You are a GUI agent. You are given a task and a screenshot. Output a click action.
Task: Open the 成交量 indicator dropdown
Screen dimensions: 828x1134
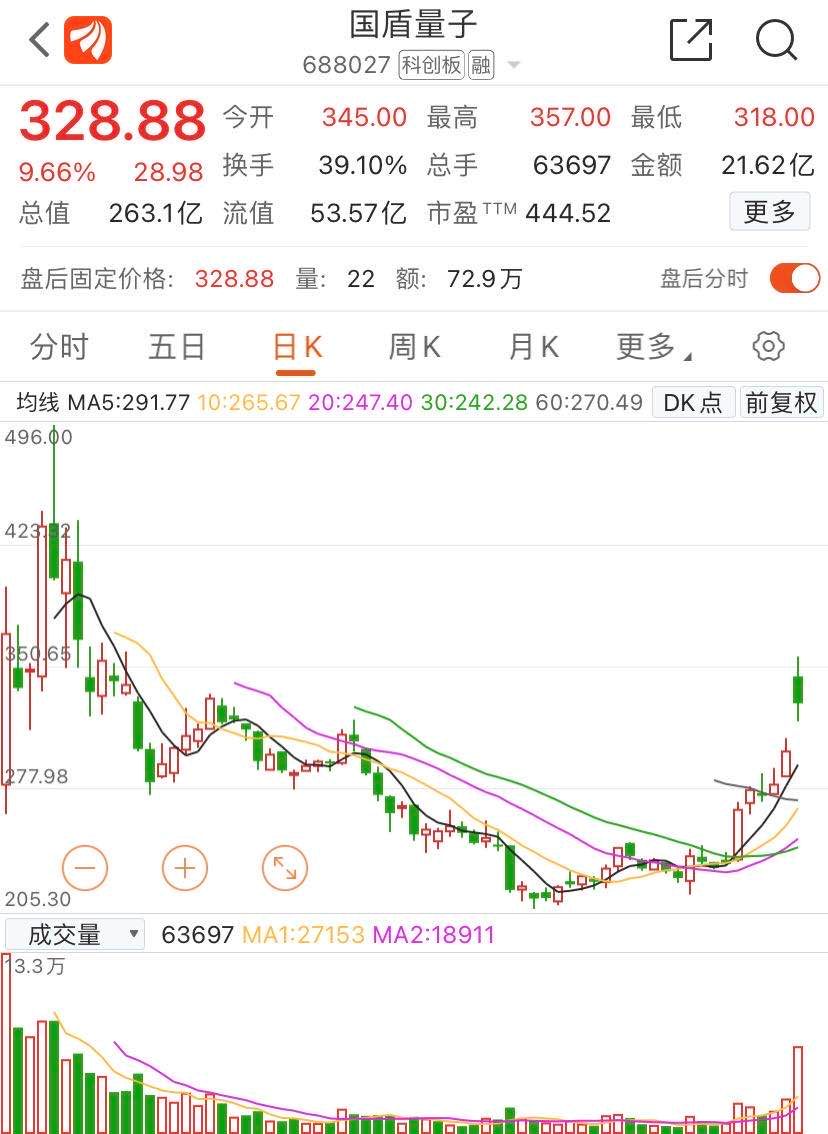tap(75, 935)
